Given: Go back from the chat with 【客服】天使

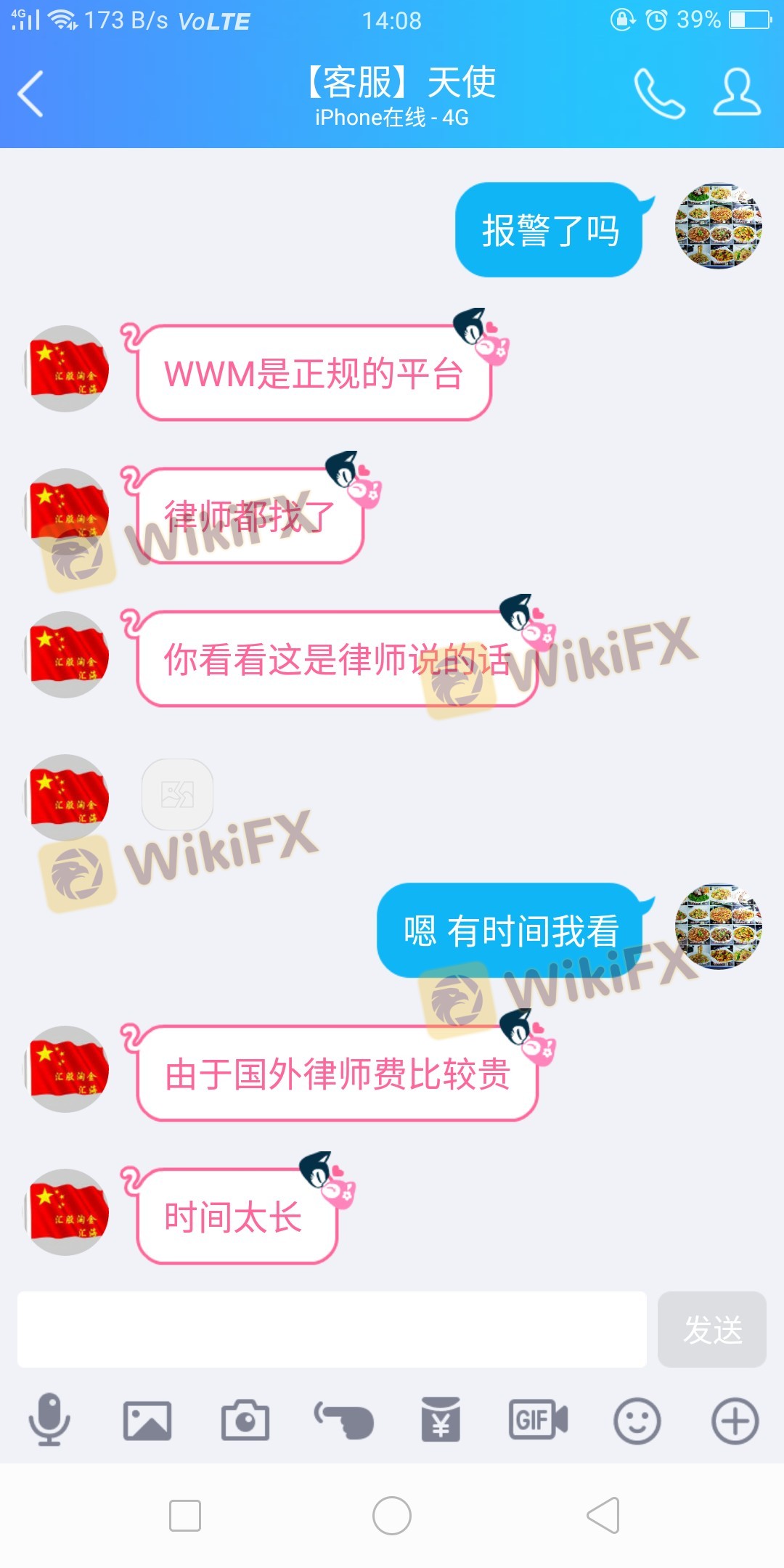Looking at the screenshot, I should 30,94.
